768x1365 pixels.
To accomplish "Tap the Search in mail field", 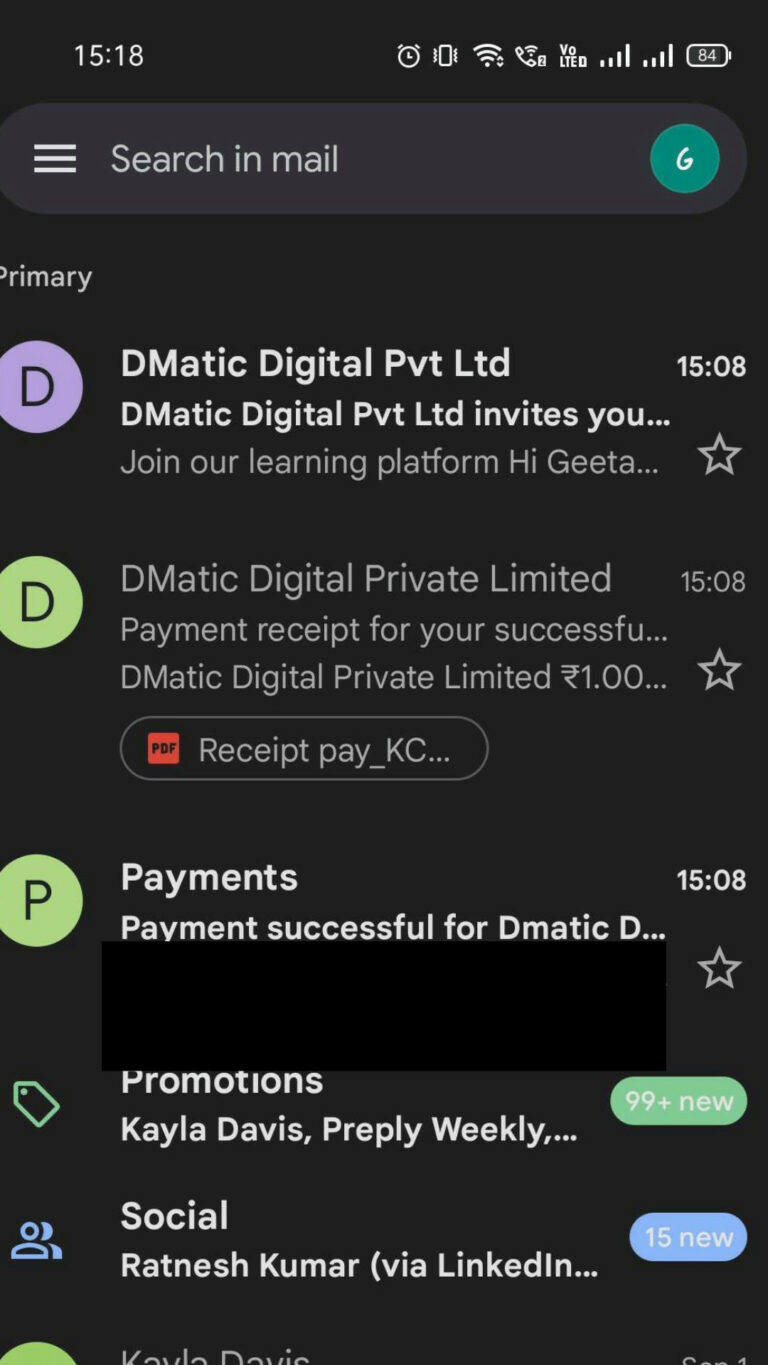I will point(372,159).
